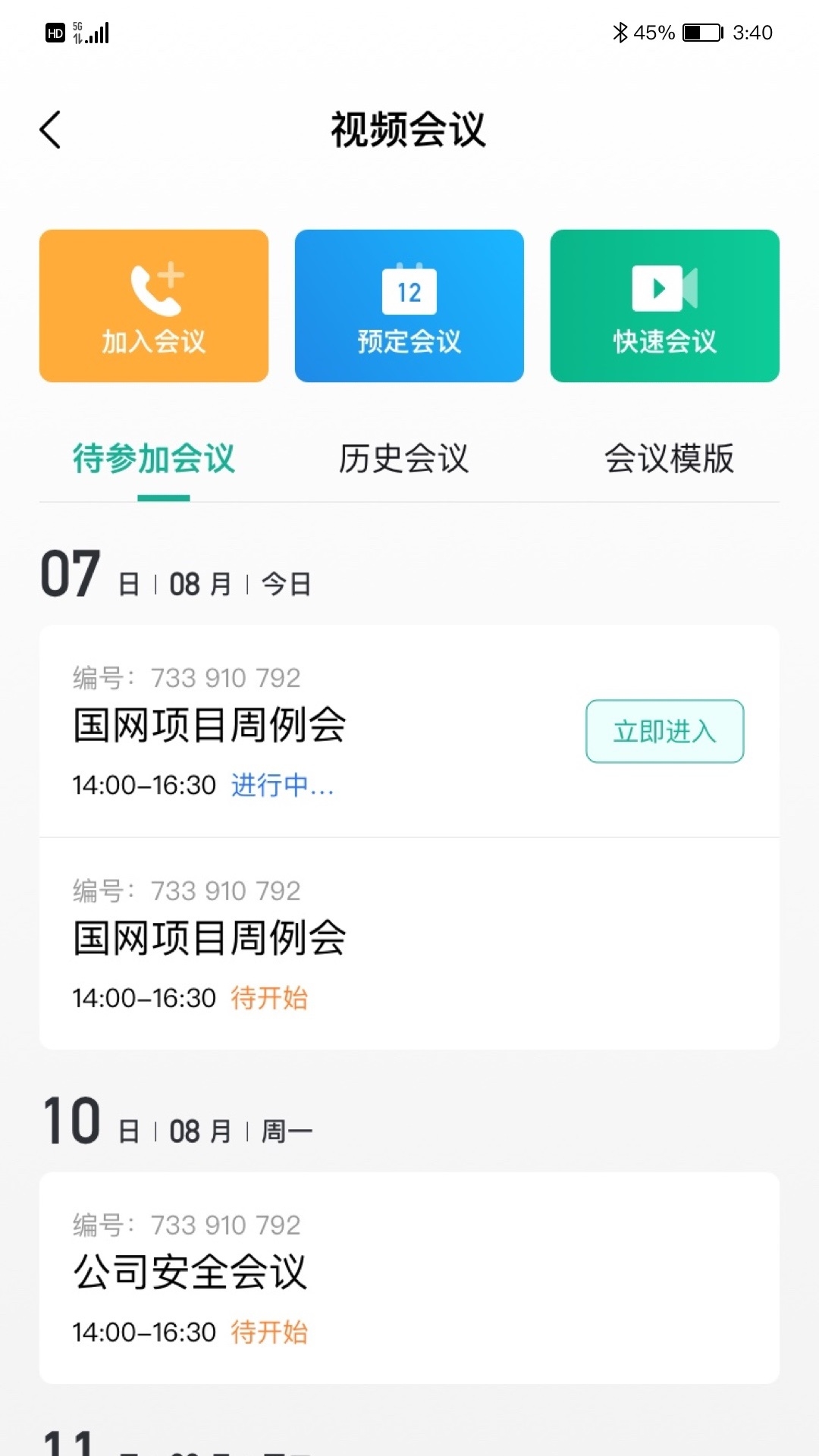Switch to the 历史会议 tab
Screen dimensions: 819x1456
click(x=404, y=459)
